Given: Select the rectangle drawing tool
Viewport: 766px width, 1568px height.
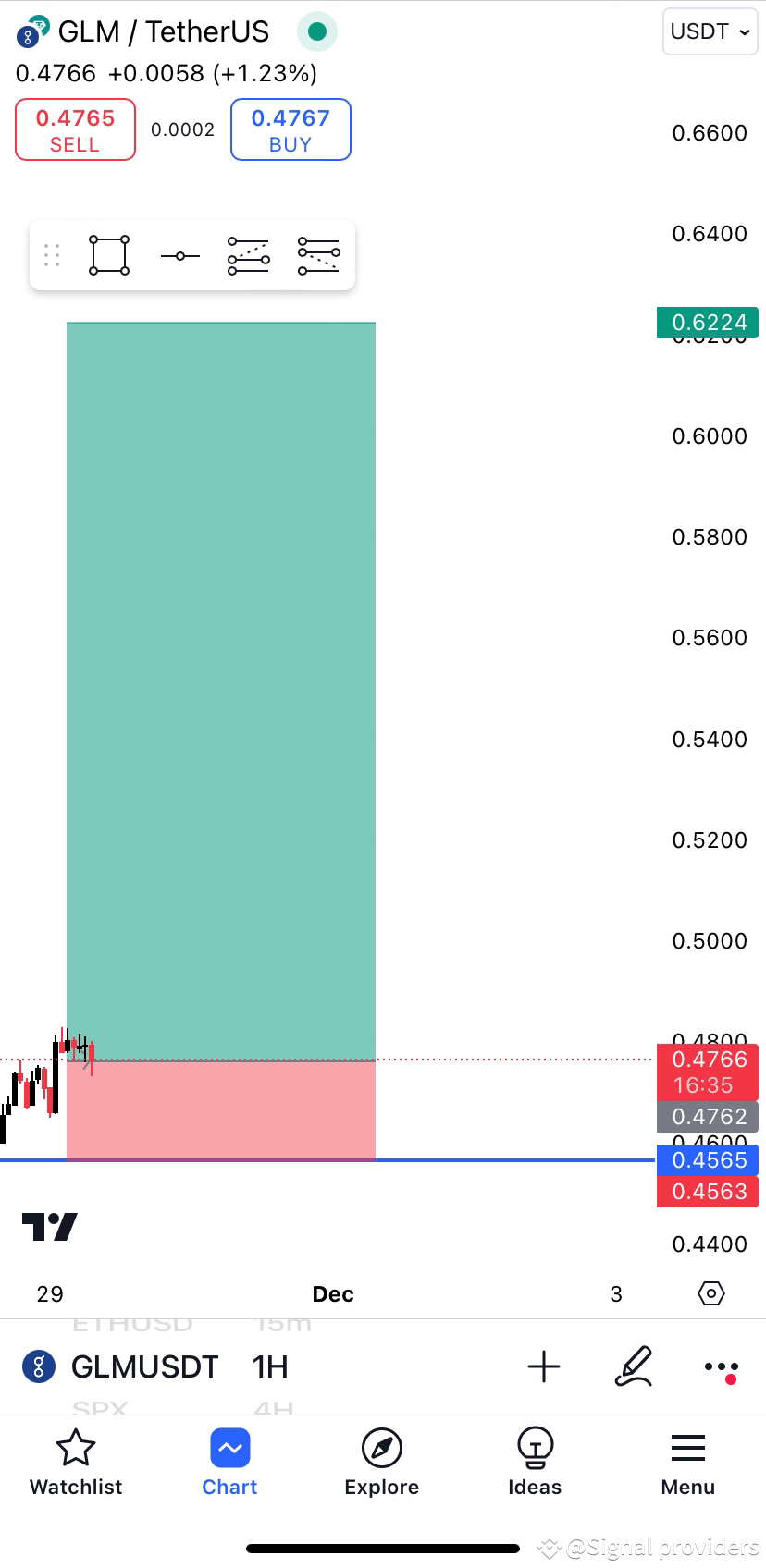Looking at the screenshot, I should [108, 255].
